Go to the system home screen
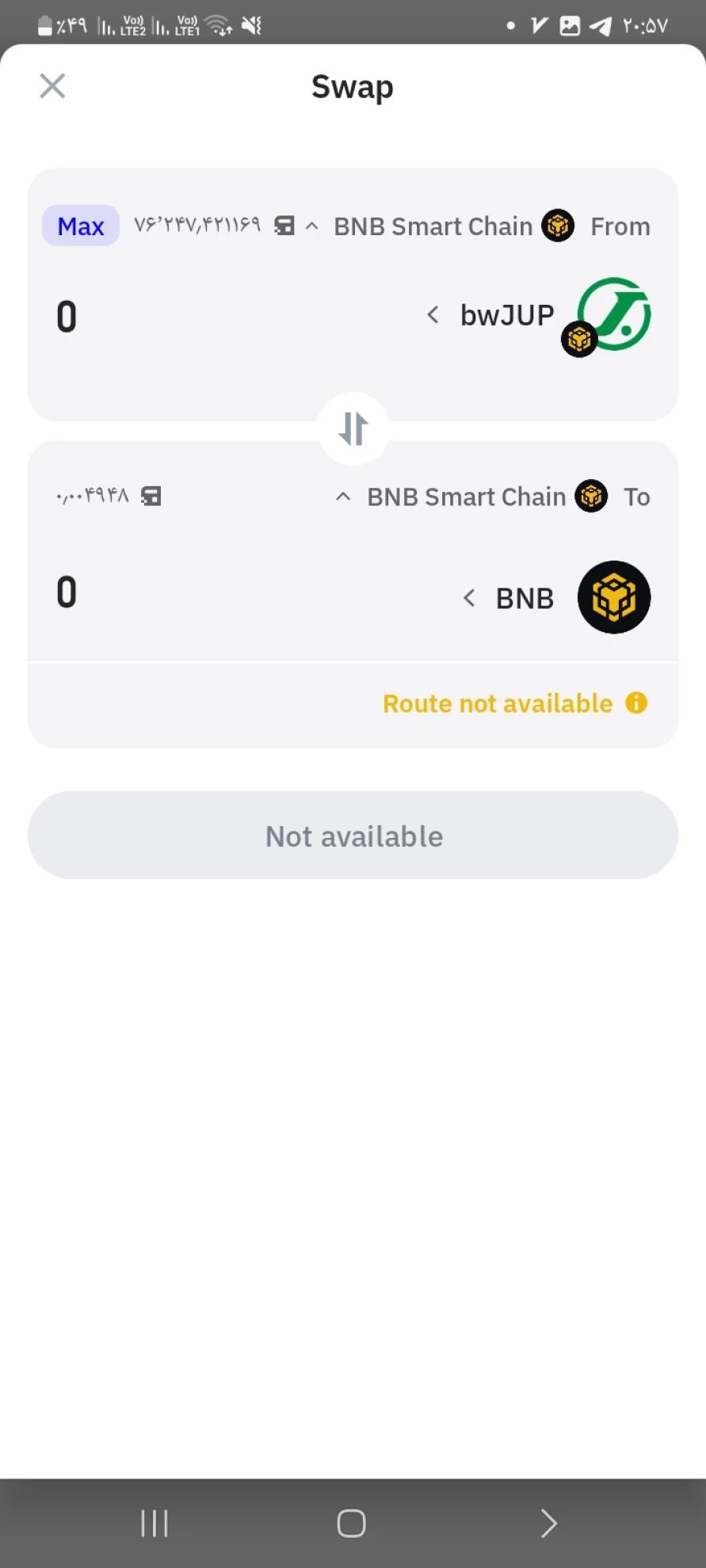Screen dimensions: 706x1568 point(351,1523)
